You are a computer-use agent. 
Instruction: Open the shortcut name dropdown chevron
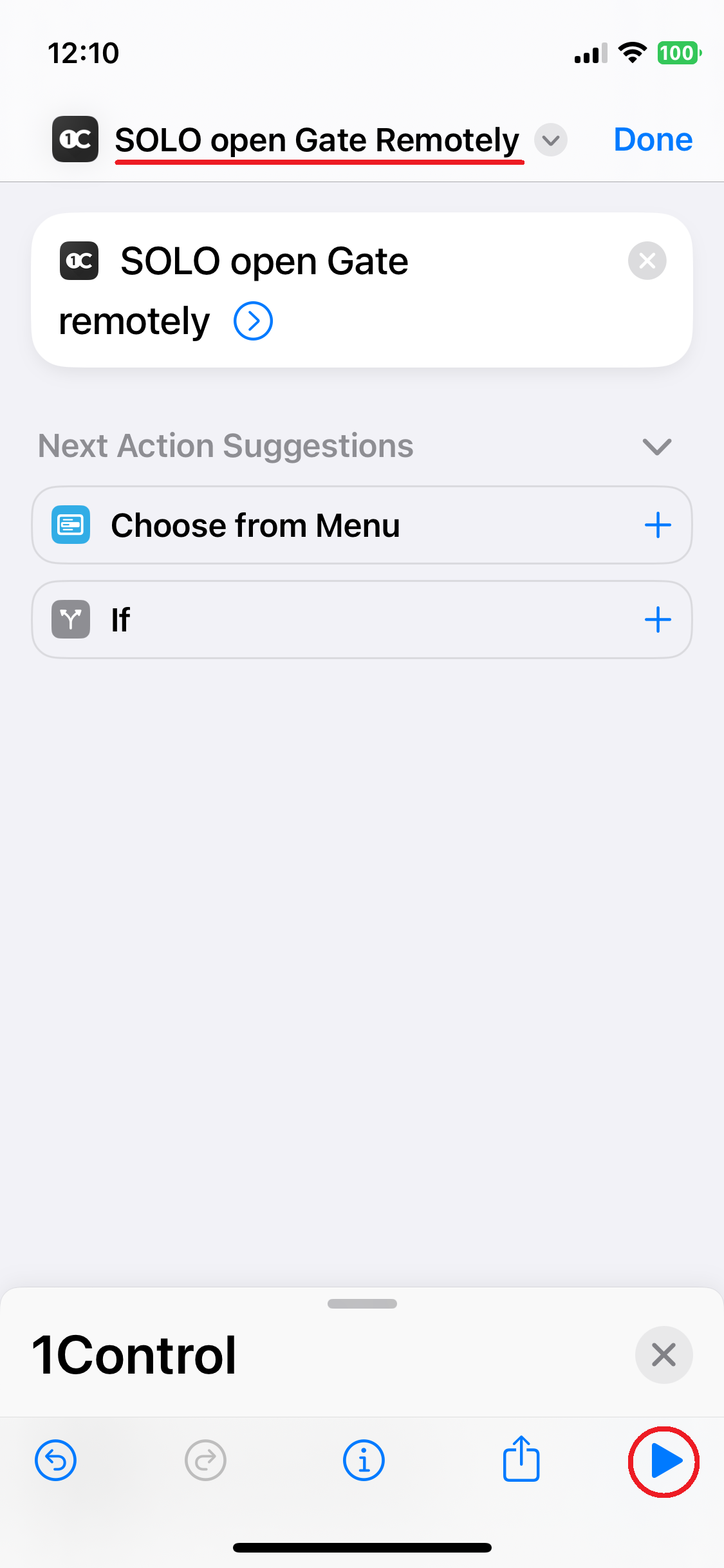point(551,140)
